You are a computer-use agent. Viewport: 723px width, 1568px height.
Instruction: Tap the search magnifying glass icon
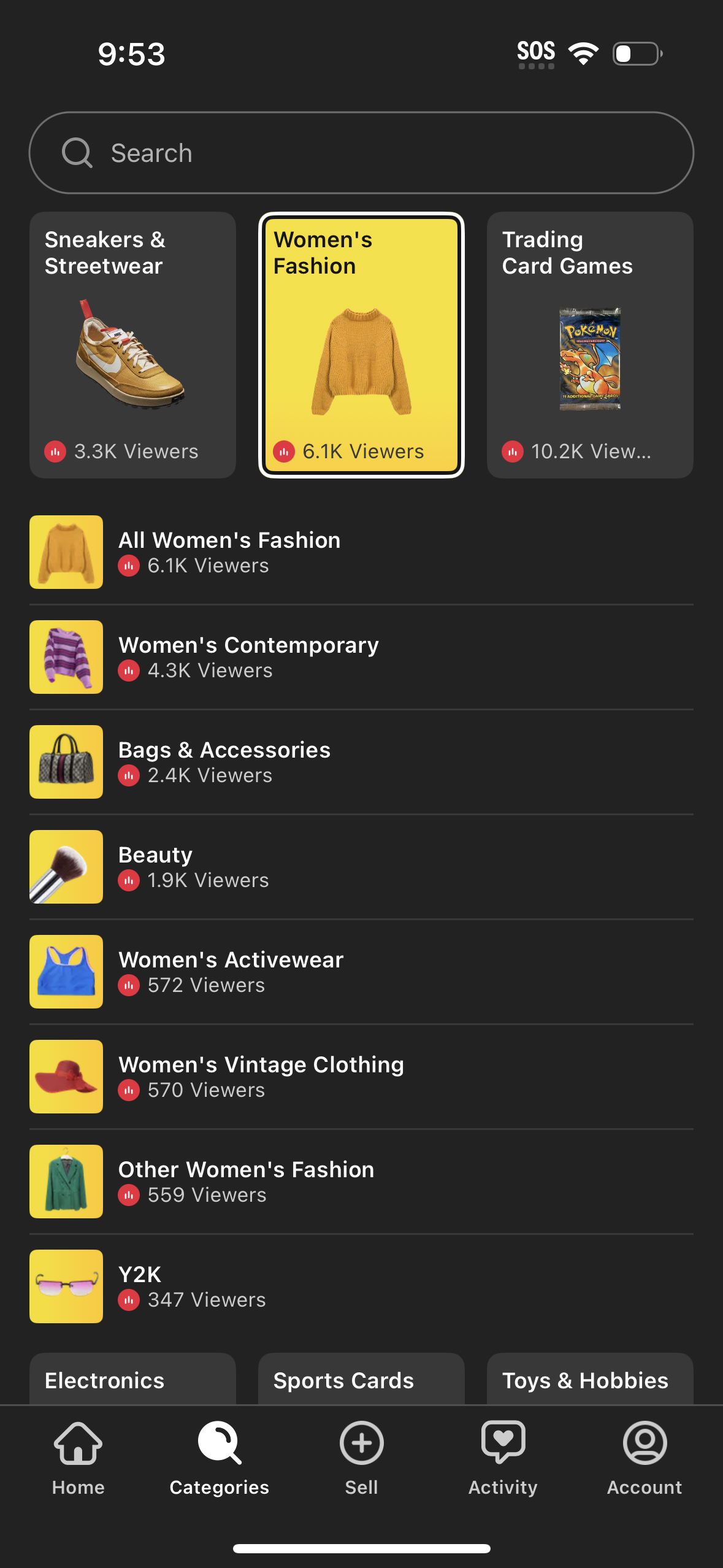75,152
